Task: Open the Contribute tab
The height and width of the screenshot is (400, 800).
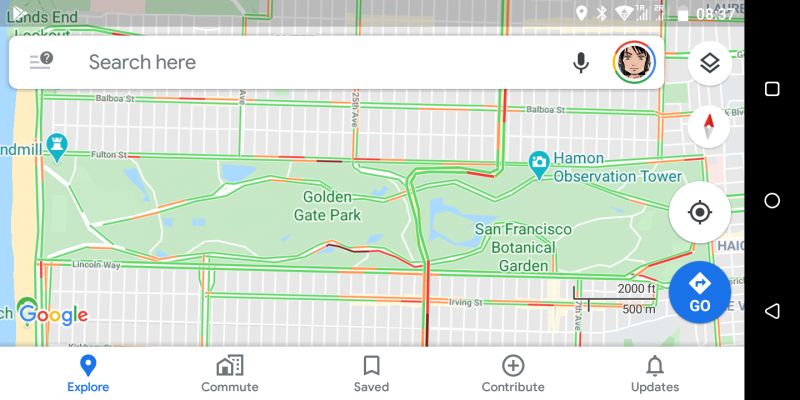Action: 513,374
